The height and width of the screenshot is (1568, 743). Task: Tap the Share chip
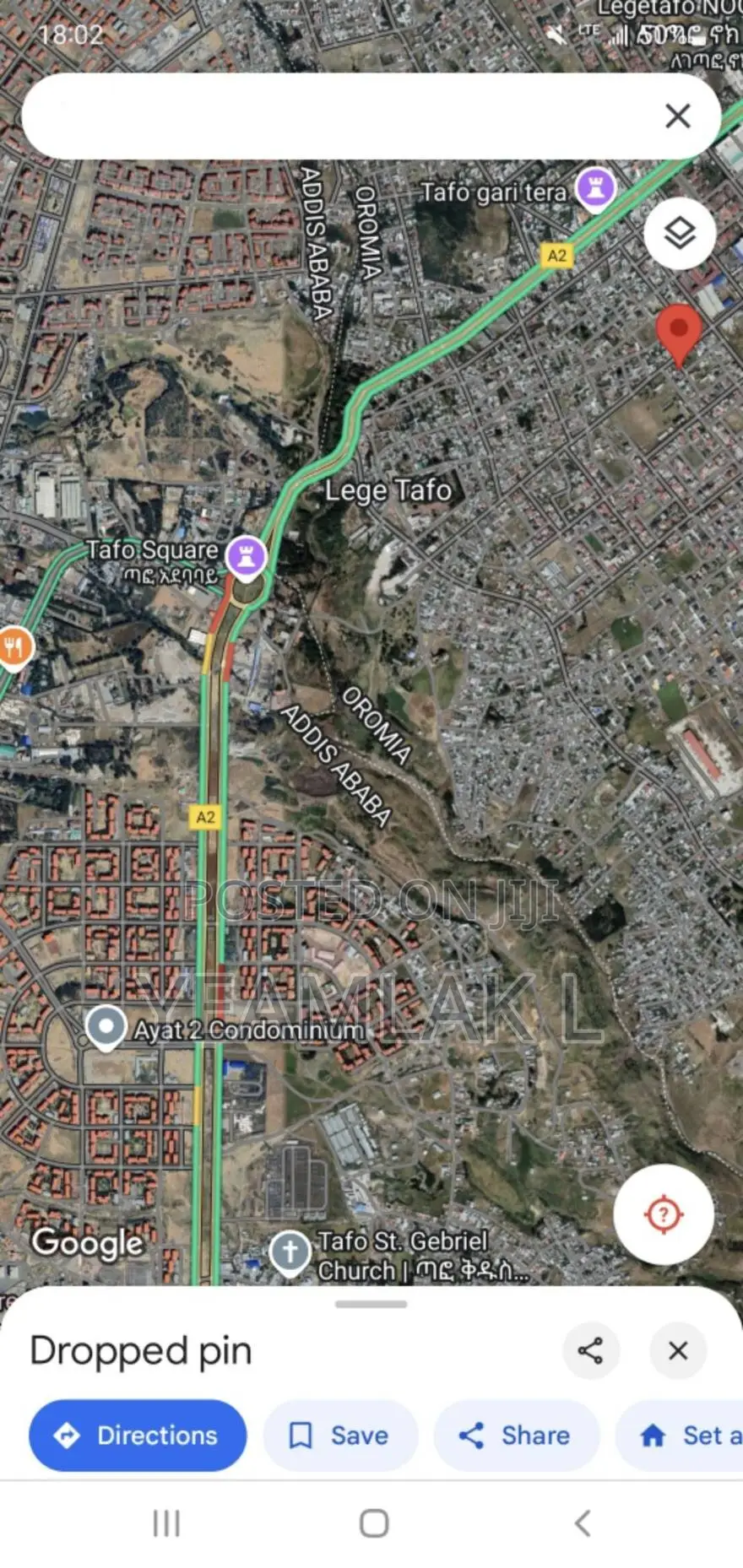(516, 1435)
